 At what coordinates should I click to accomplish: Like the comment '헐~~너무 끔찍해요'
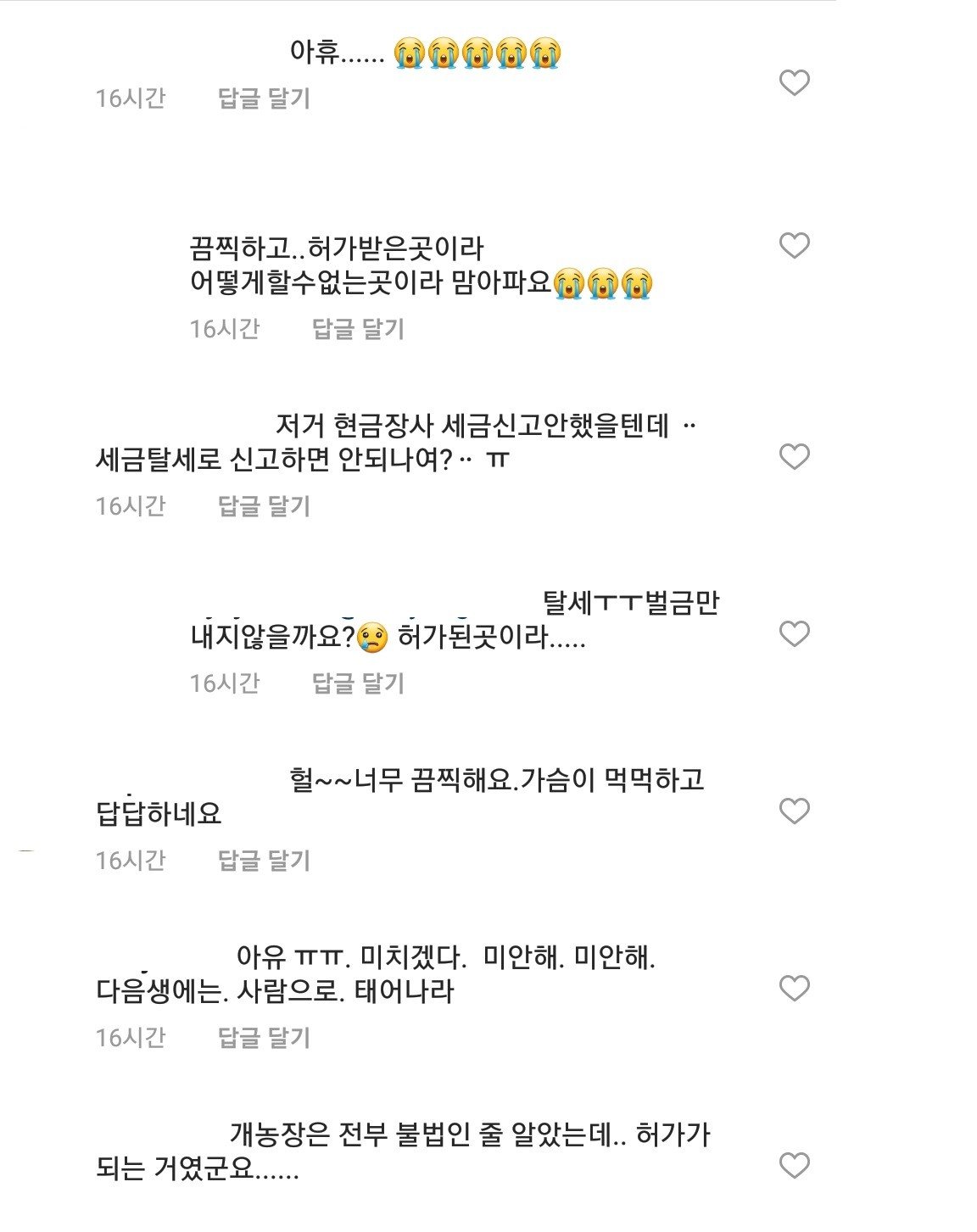click(x=794, y=811)
